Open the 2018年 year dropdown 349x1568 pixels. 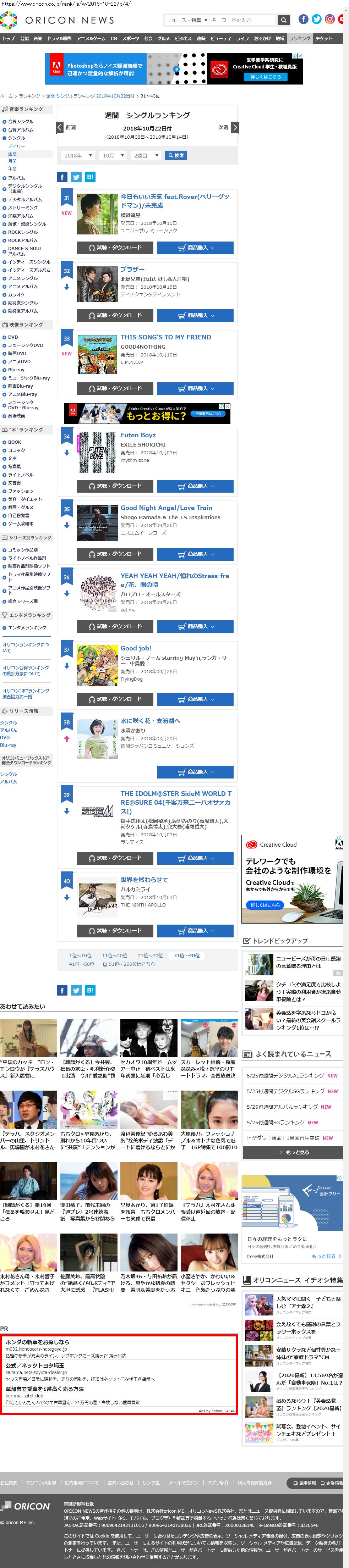(77, 155)
